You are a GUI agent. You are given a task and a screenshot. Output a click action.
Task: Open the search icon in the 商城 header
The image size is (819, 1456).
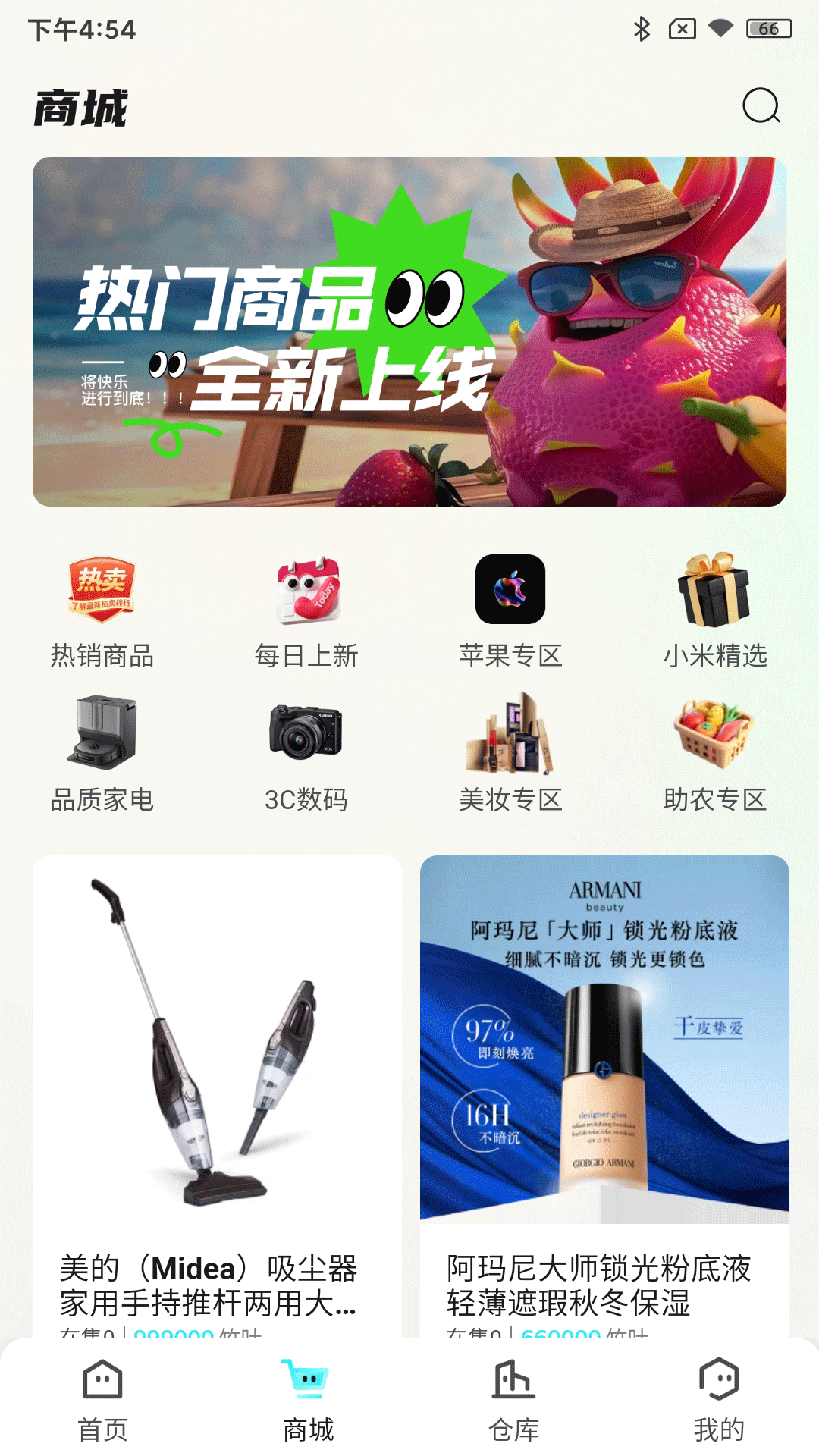click(761, 105)
